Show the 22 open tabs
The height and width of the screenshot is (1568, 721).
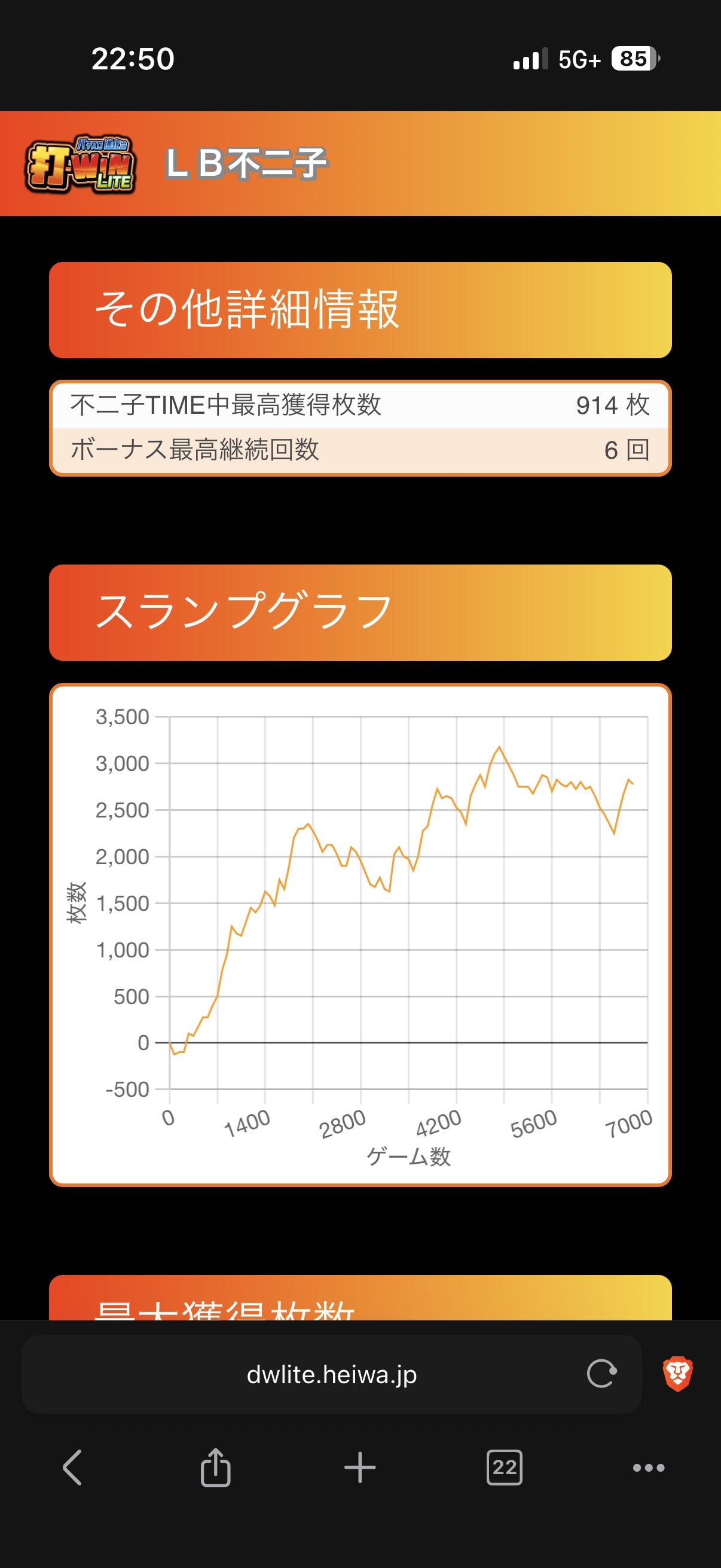tap(505, 1467)
